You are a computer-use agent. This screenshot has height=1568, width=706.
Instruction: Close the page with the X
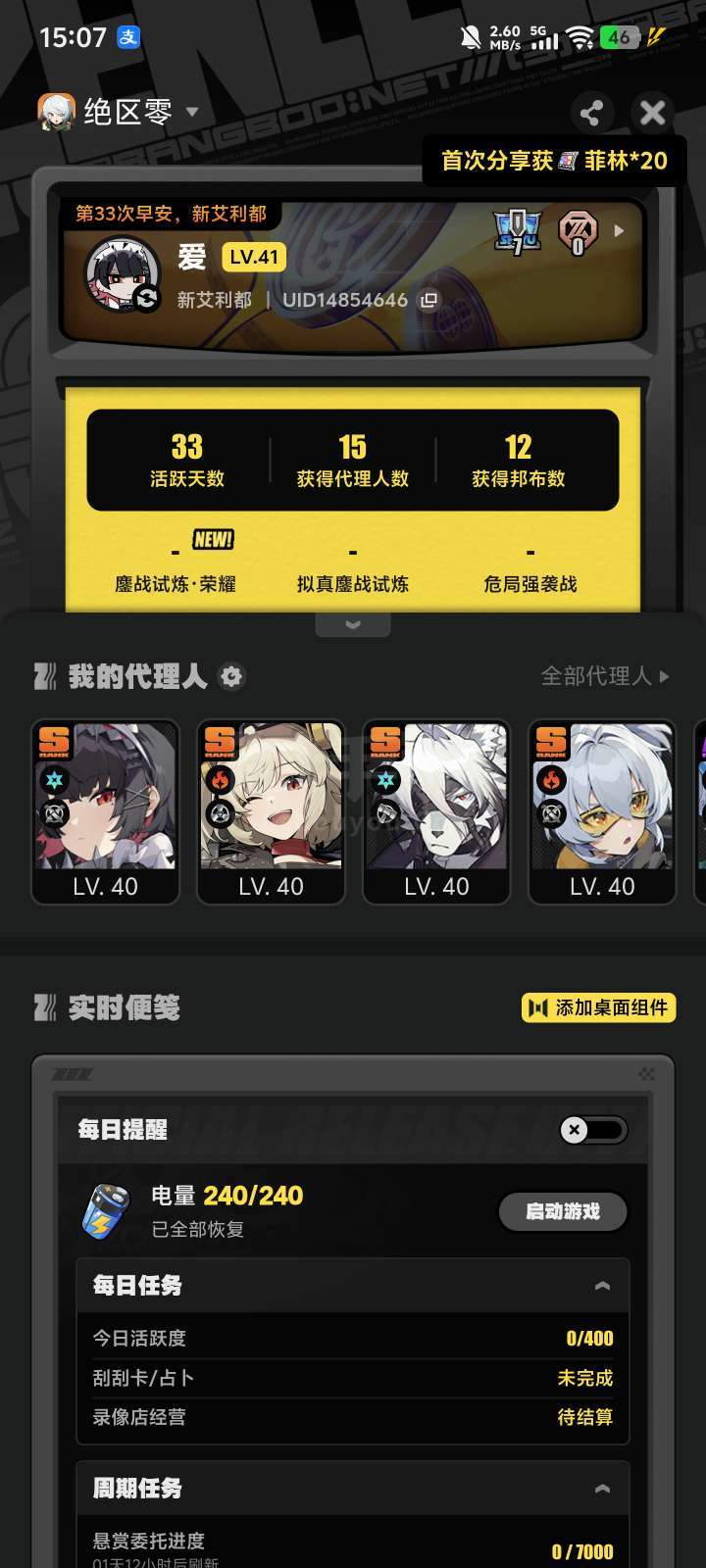(x=652, y=113)
